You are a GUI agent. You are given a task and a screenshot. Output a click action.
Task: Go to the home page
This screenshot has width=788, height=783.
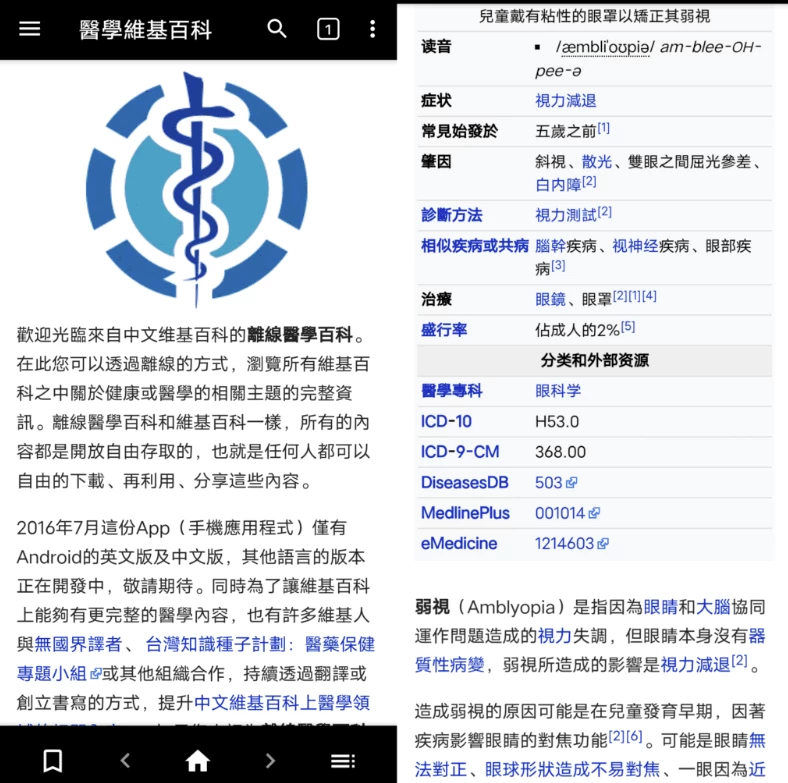tap(198, 760)
